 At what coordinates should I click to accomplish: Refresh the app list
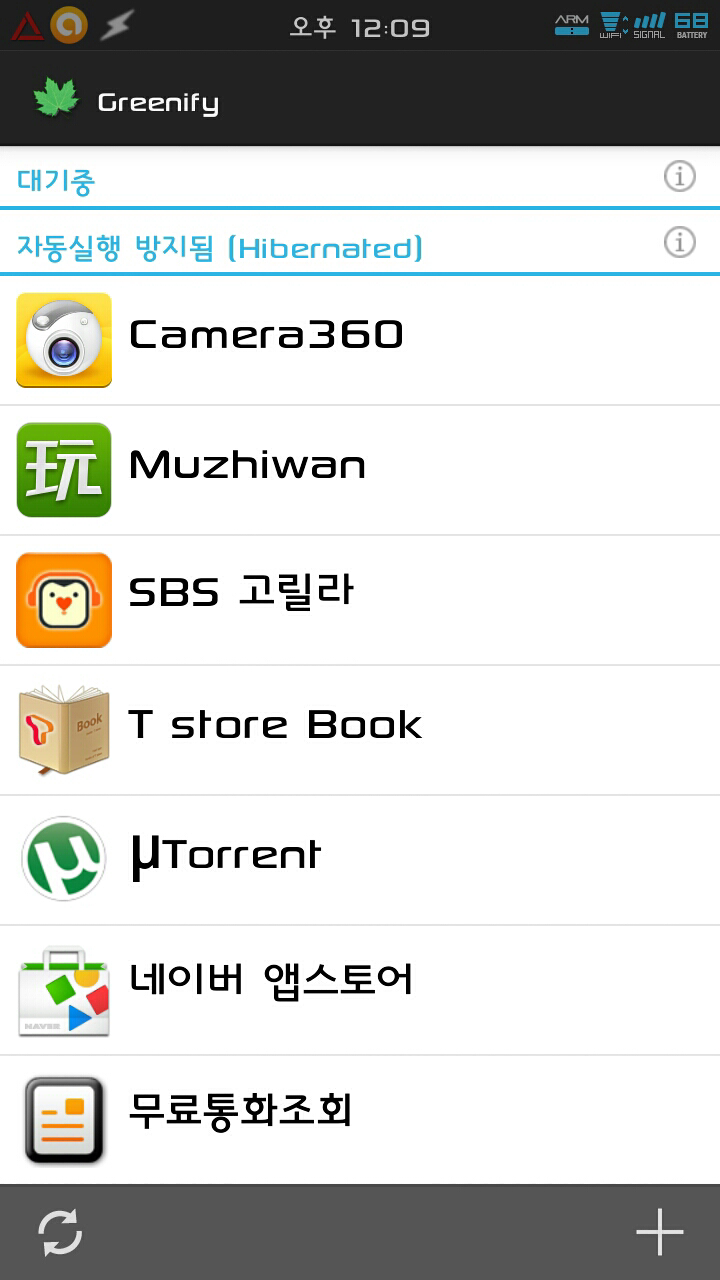coord(60,1232)
